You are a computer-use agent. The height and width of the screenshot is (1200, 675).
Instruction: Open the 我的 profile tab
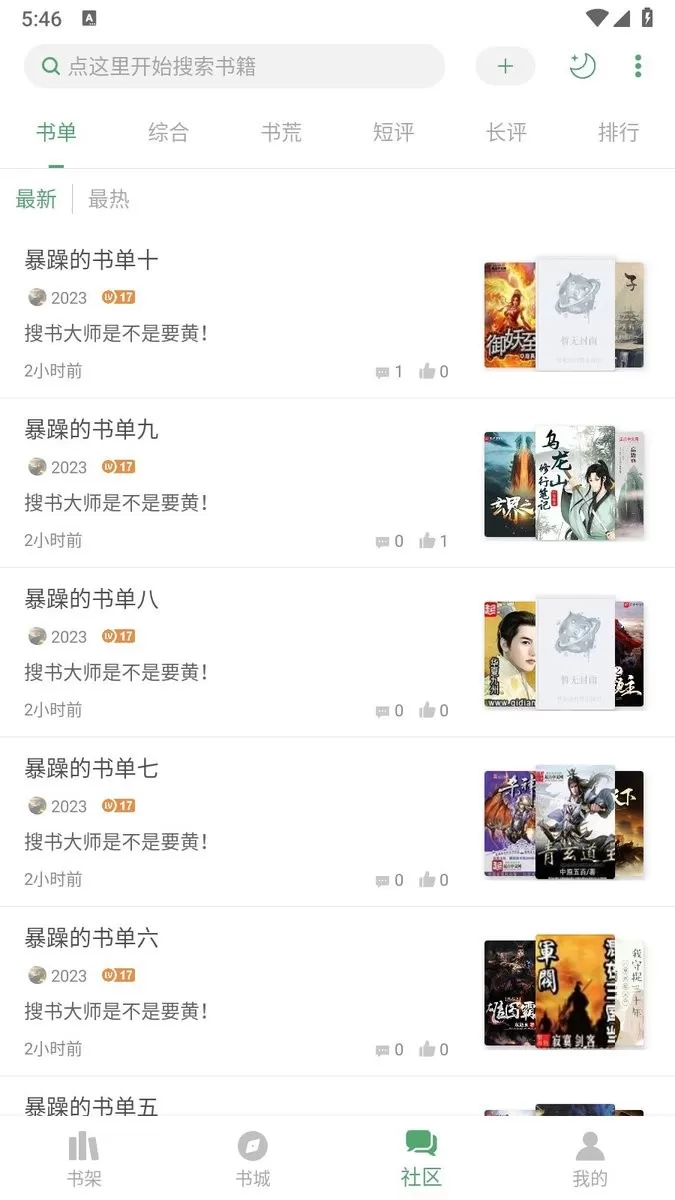[590, 1159]
